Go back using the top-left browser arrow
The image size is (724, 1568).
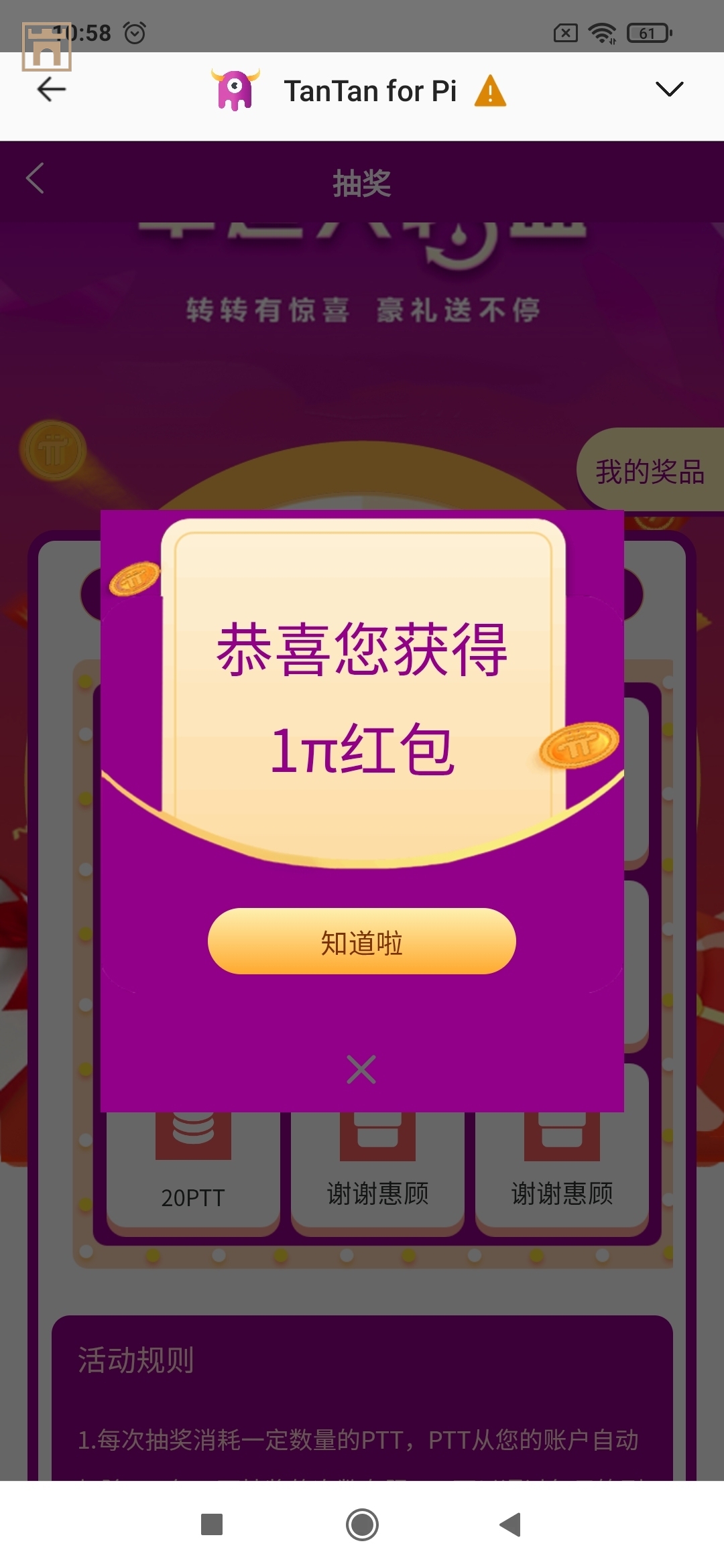tap(51, 89)
